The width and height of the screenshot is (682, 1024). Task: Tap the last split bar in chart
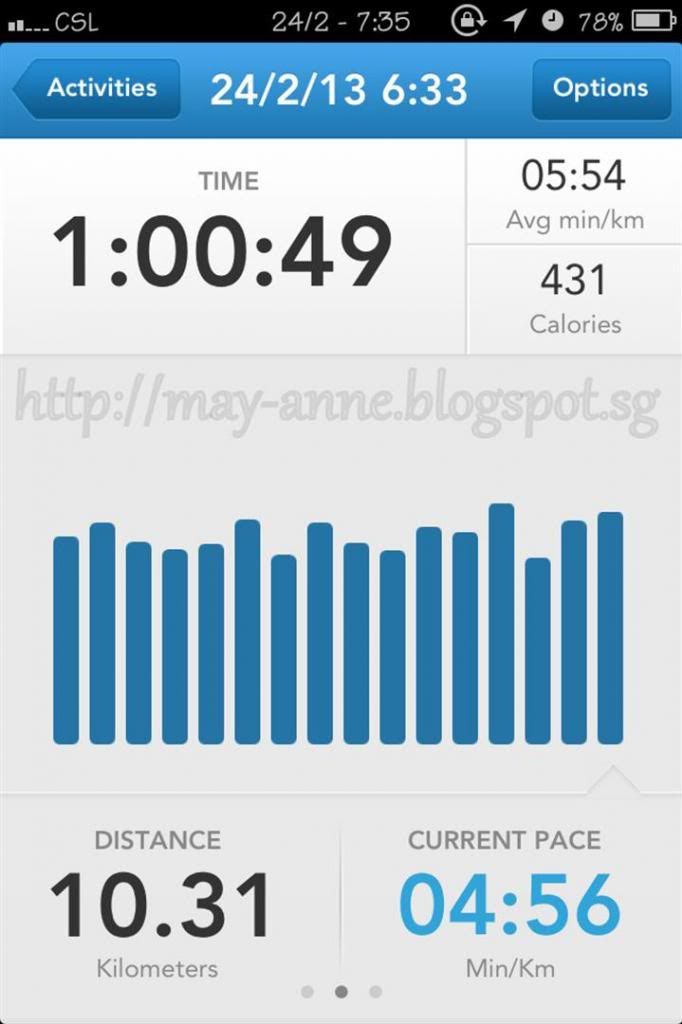coord(610,628)
